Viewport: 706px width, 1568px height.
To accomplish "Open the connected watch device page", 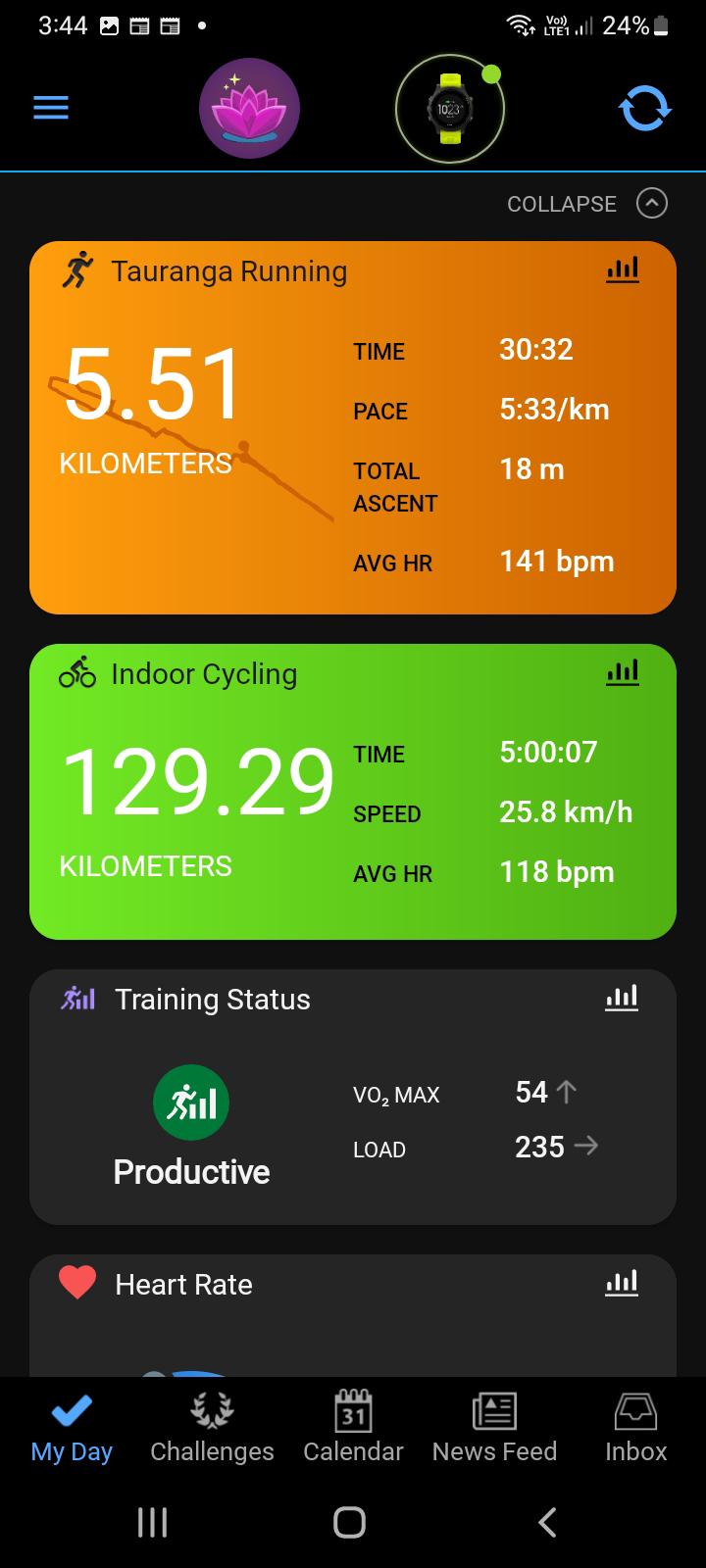I will click(x=449, y=109).
